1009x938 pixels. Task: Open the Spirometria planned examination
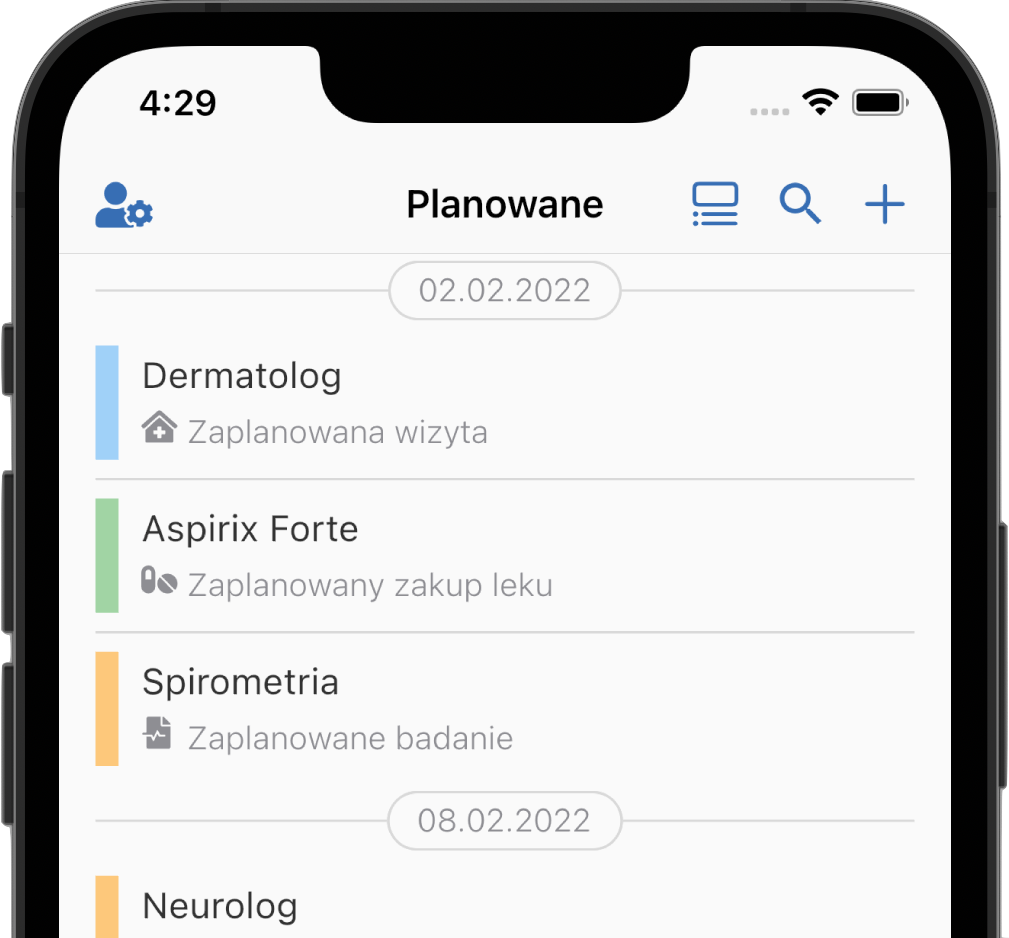(x=504, y=708)
